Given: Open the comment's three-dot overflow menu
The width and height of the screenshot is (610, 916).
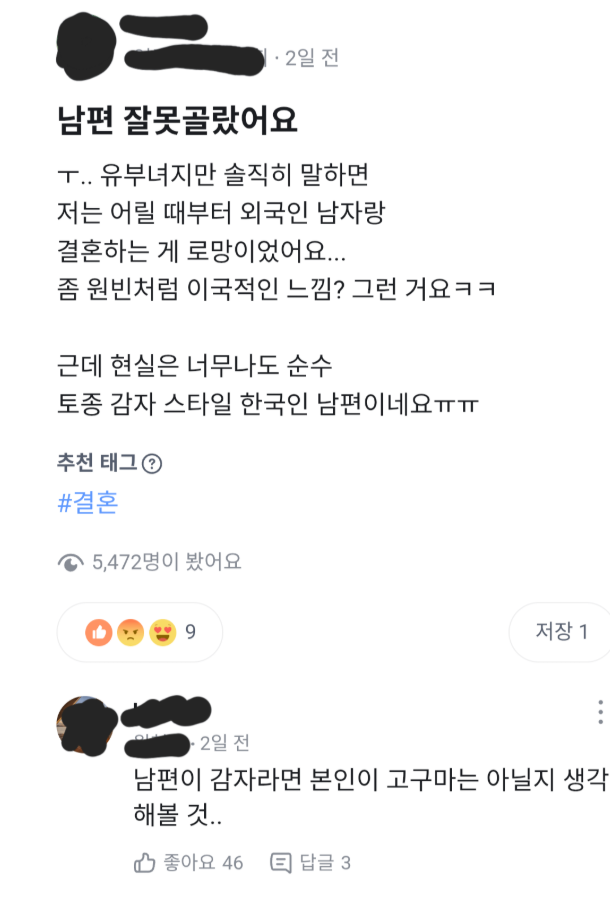Looking at the screenshot, I should point(600,712).
